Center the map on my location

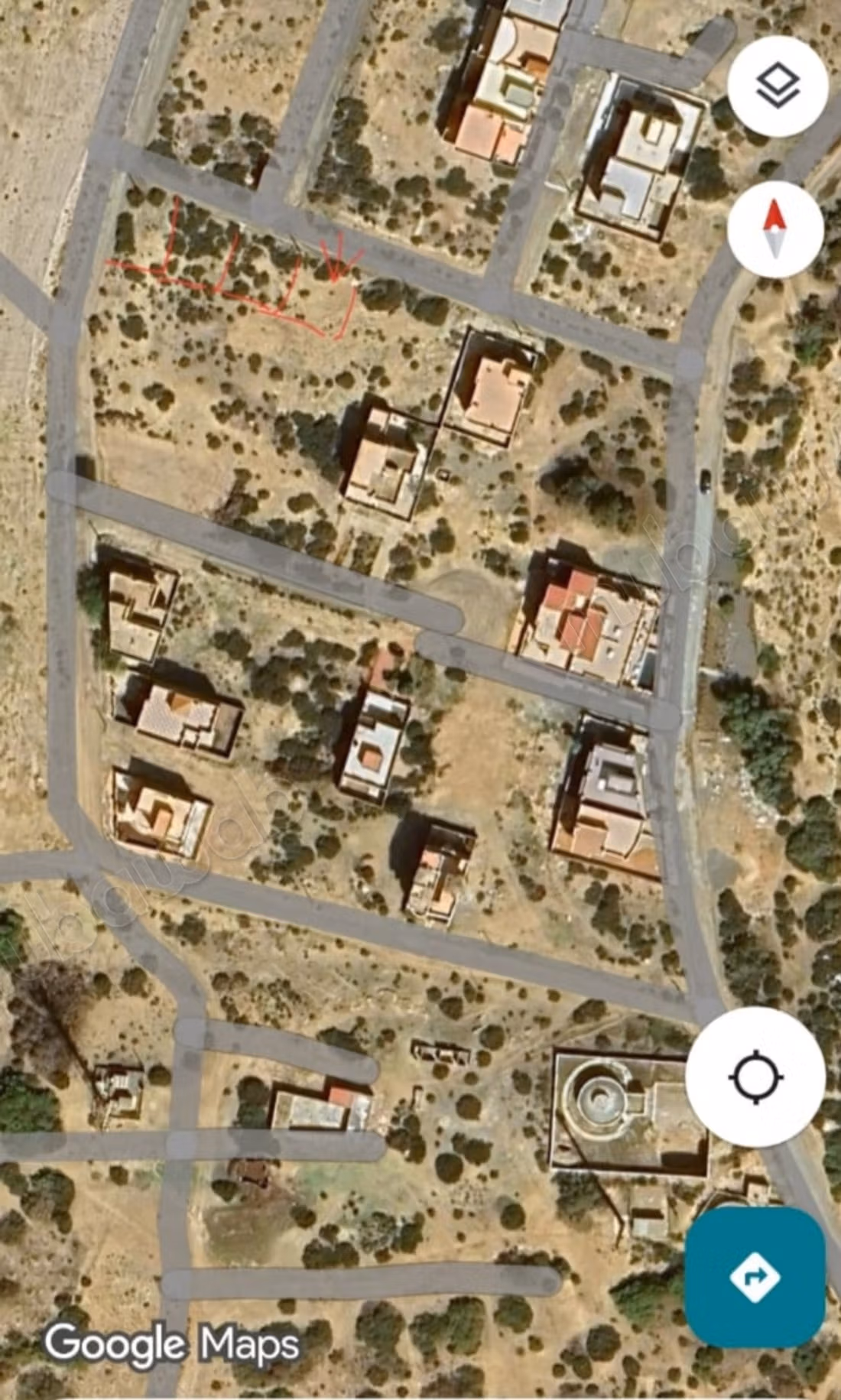(756, 1077)
